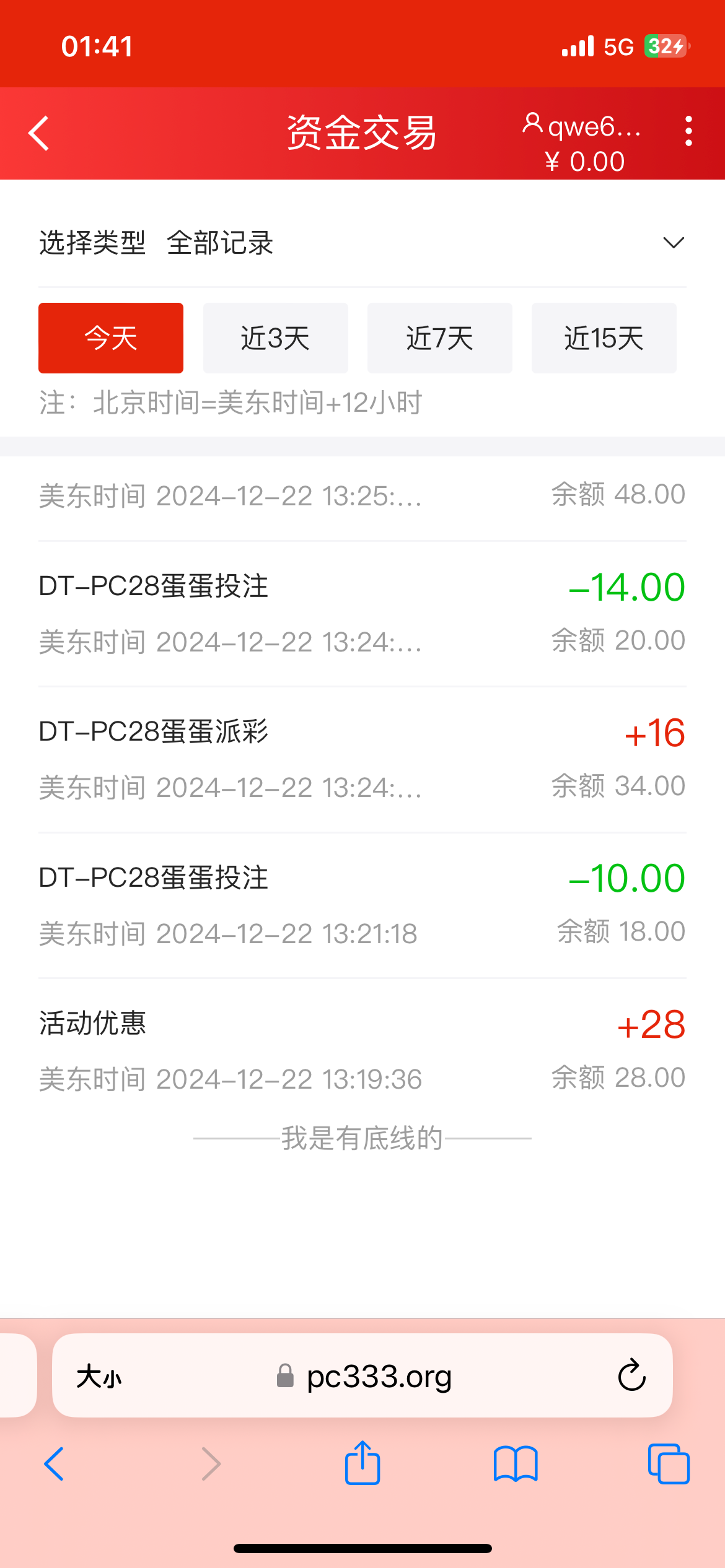This screenshot has height=1568, width=725.
Task: Open Safari bookmarks
Action: 516,1464
